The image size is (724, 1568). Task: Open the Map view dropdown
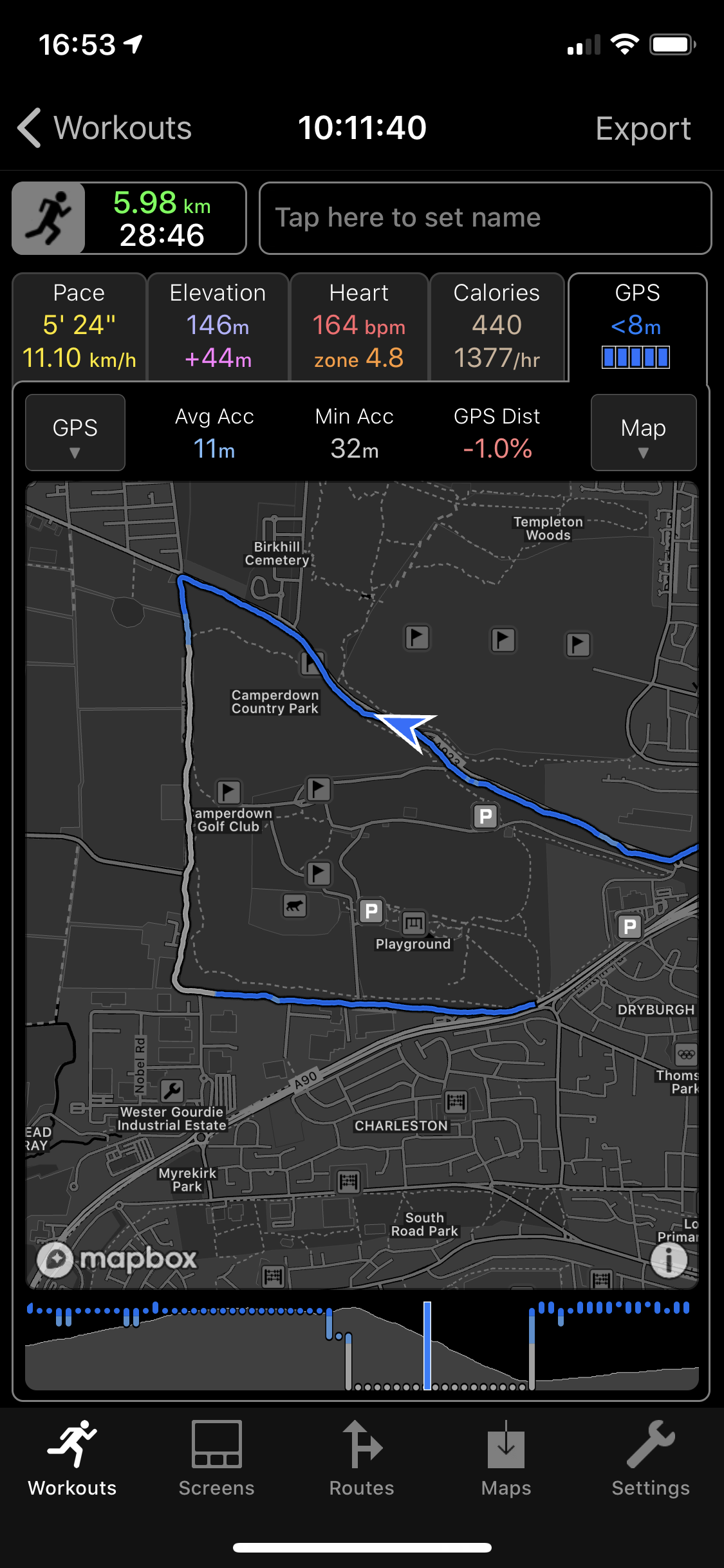point(644,433)
